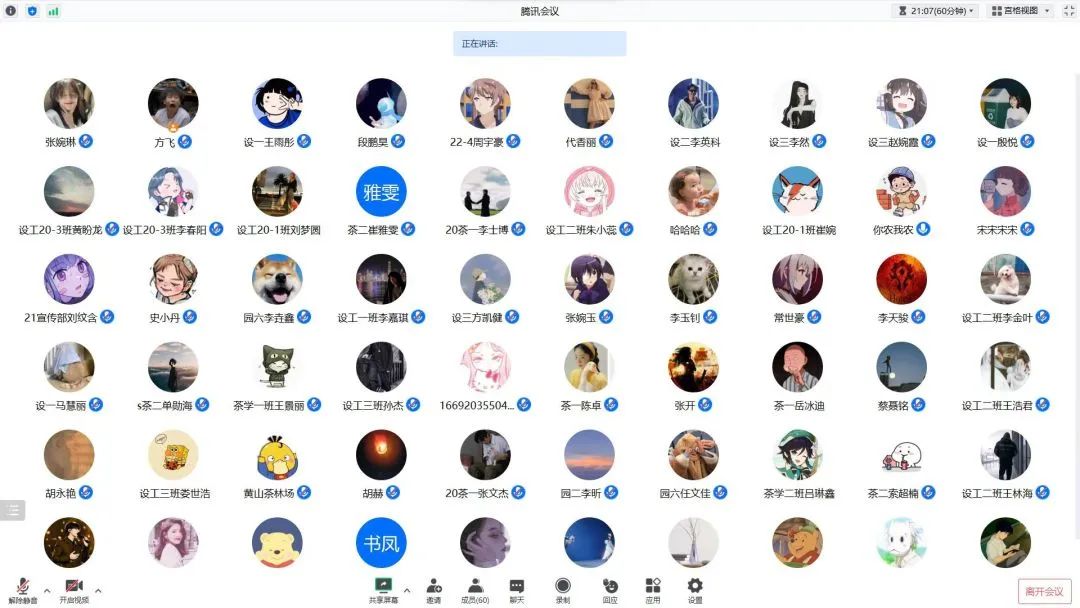Unmute the microphone (解除静音)

click(22, 589)
